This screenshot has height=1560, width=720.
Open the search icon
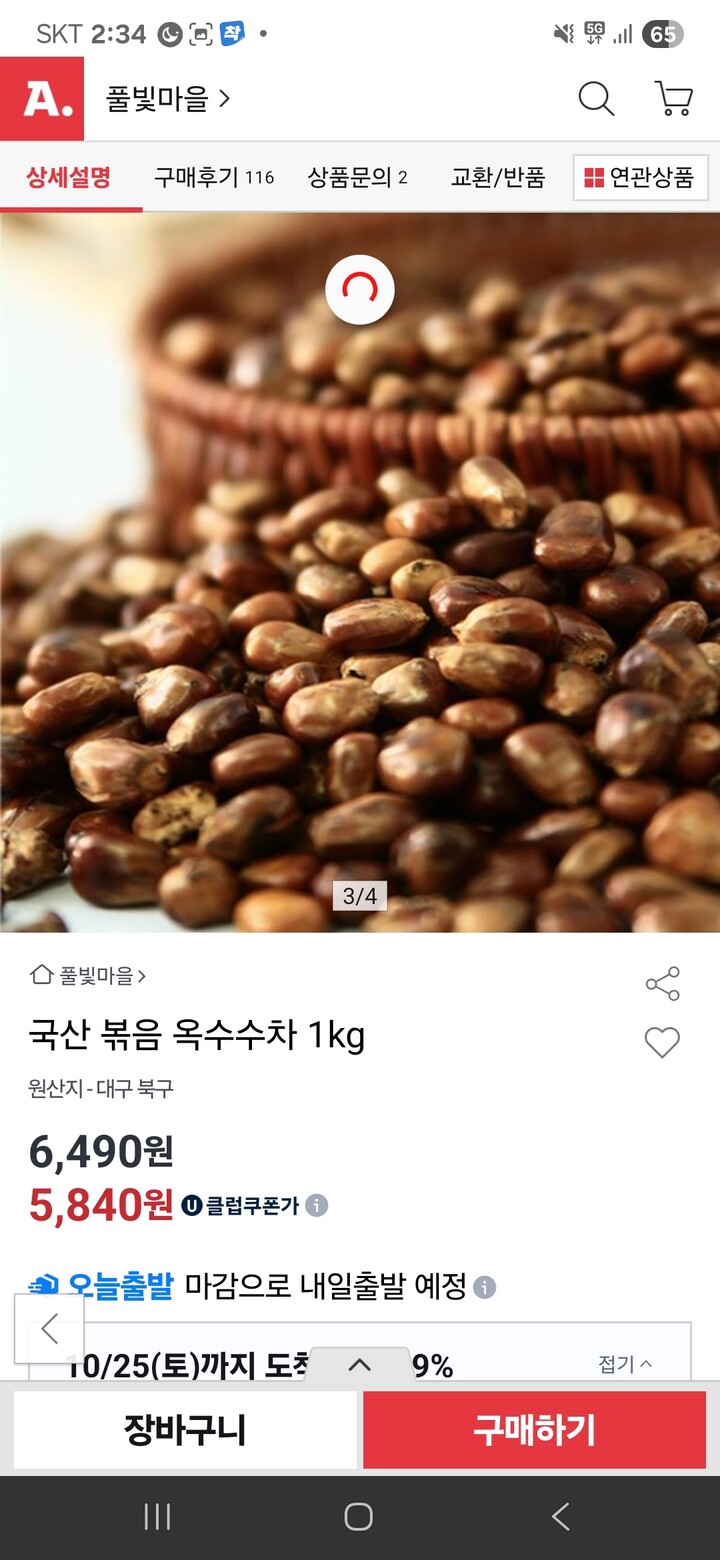(x=596, y=100)
